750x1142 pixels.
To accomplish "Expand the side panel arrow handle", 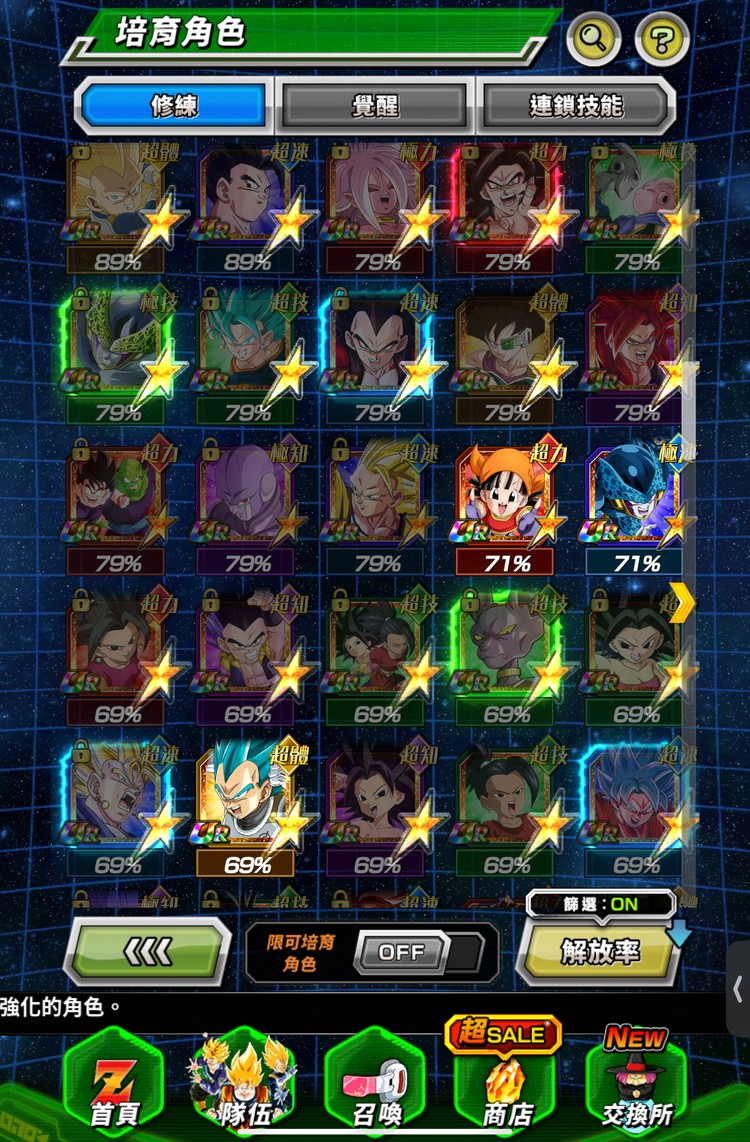I will pyautogui.click(x=738, y=989).
